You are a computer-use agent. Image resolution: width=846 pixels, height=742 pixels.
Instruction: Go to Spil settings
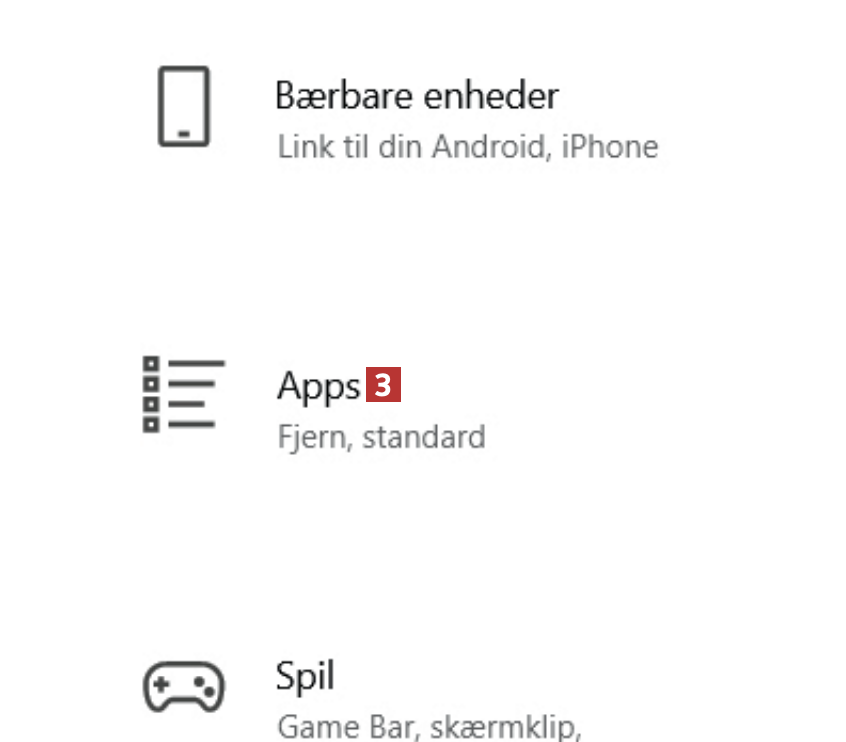click(x=305, y=677)
